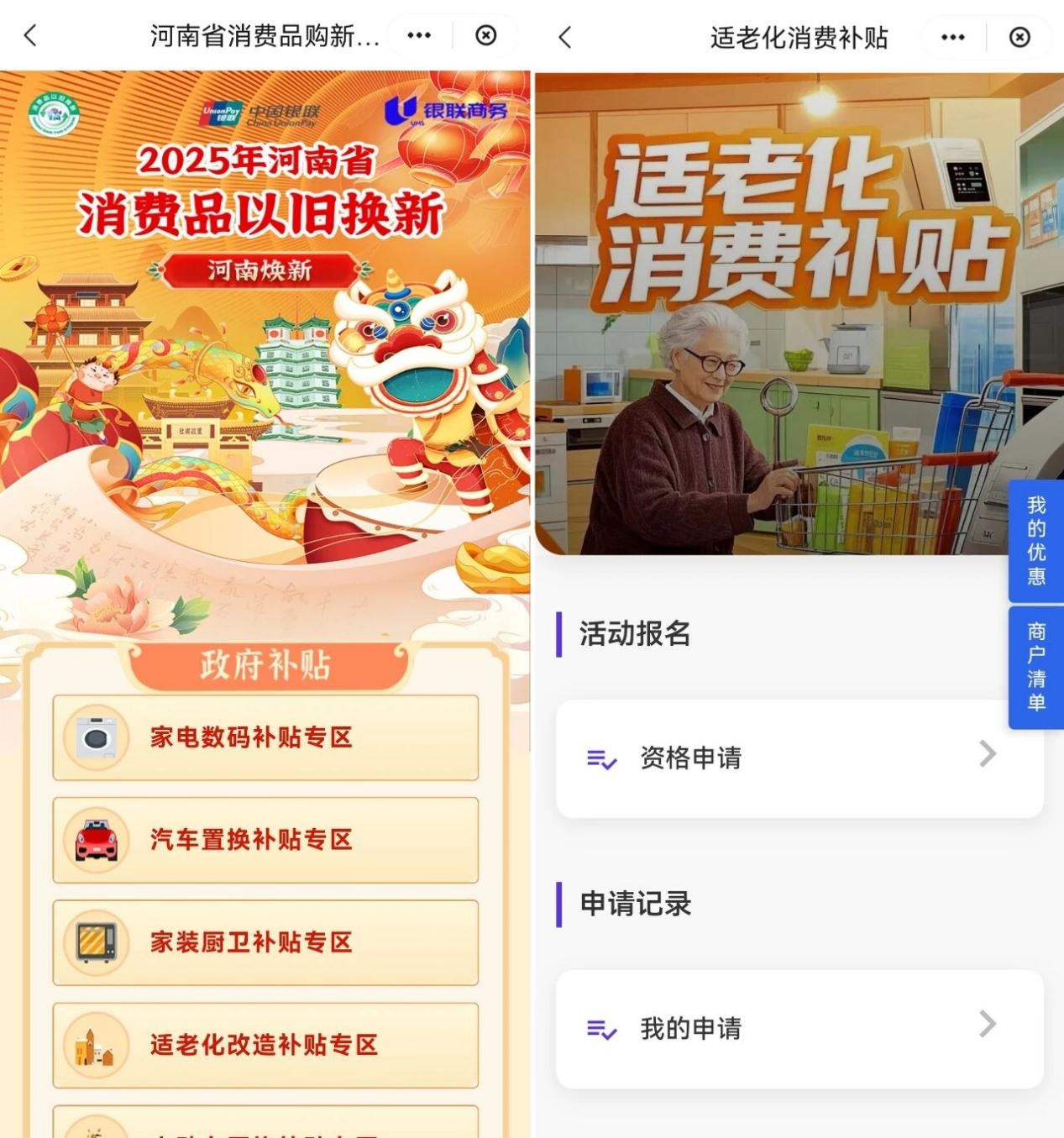Go back from the 河南省消费品购新 page

31,35
